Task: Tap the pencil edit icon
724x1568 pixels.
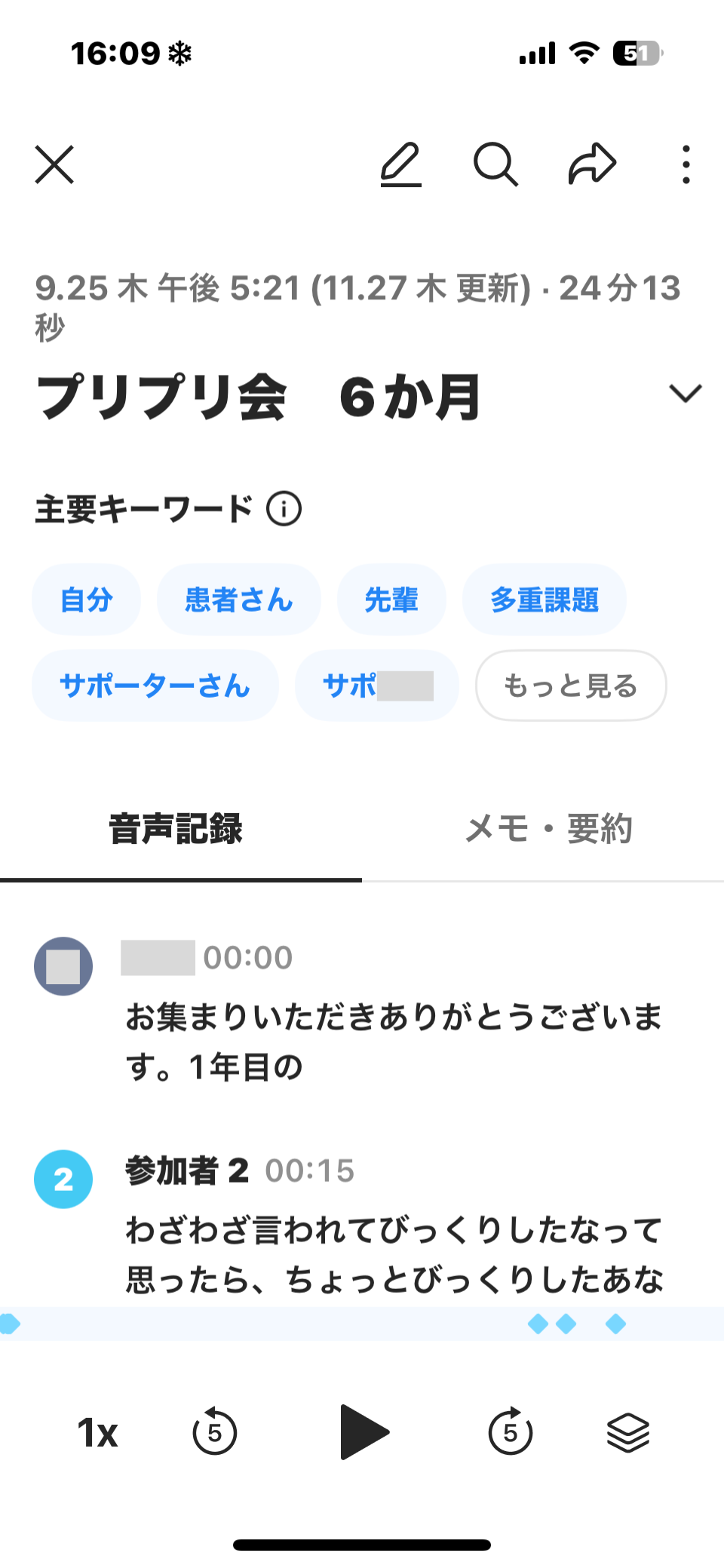Action: pyautogui.click(x=400, y=164)
